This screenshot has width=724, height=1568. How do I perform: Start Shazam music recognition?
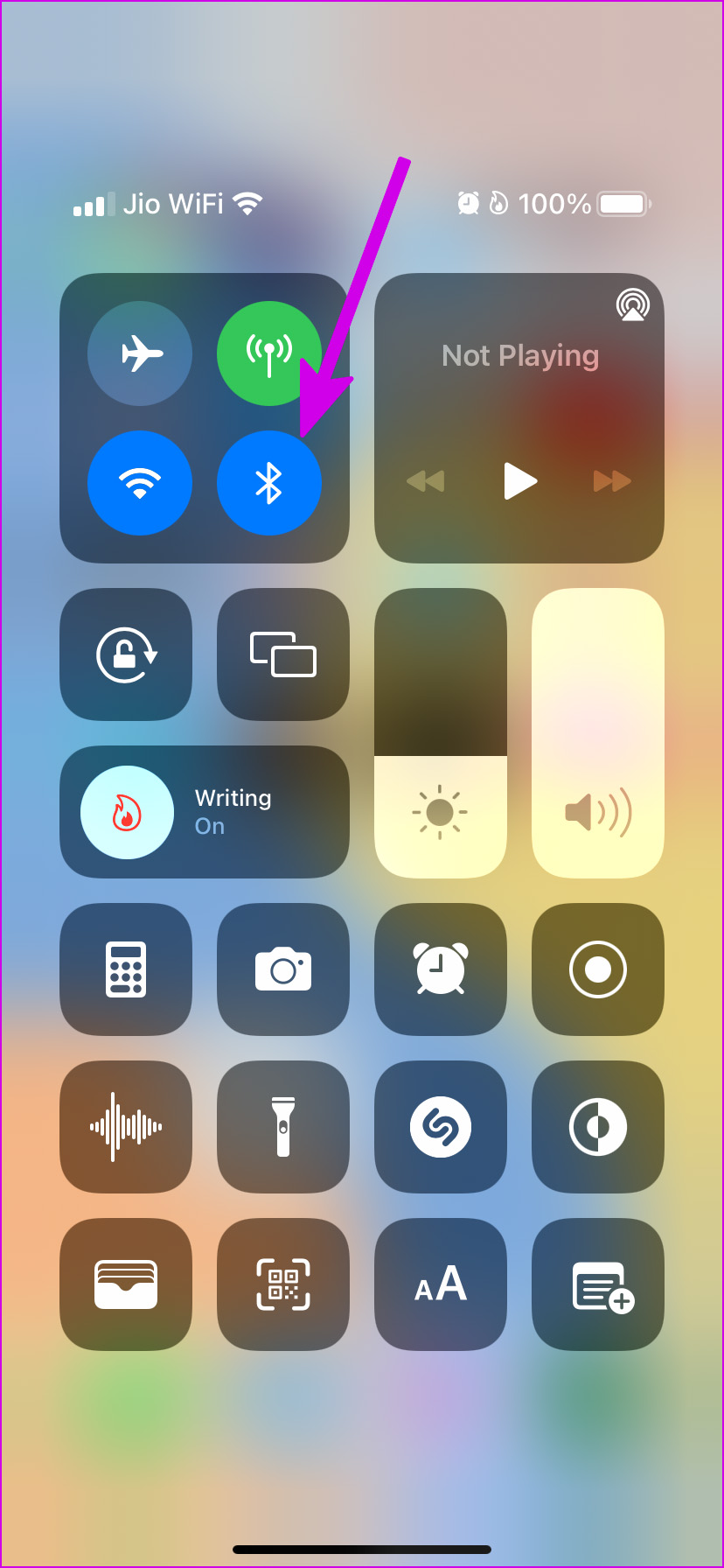[x=441, y=1127]
